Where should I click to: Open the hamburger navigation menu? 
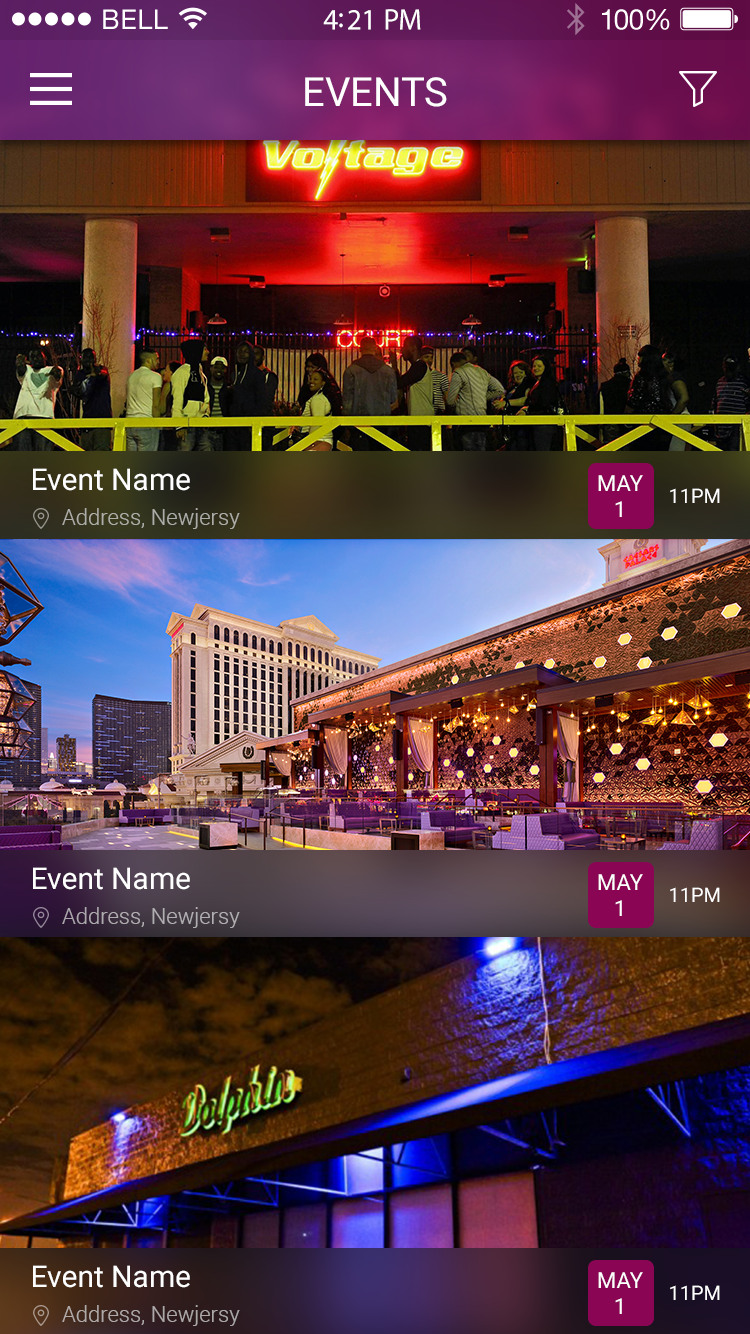coord(51,90)
